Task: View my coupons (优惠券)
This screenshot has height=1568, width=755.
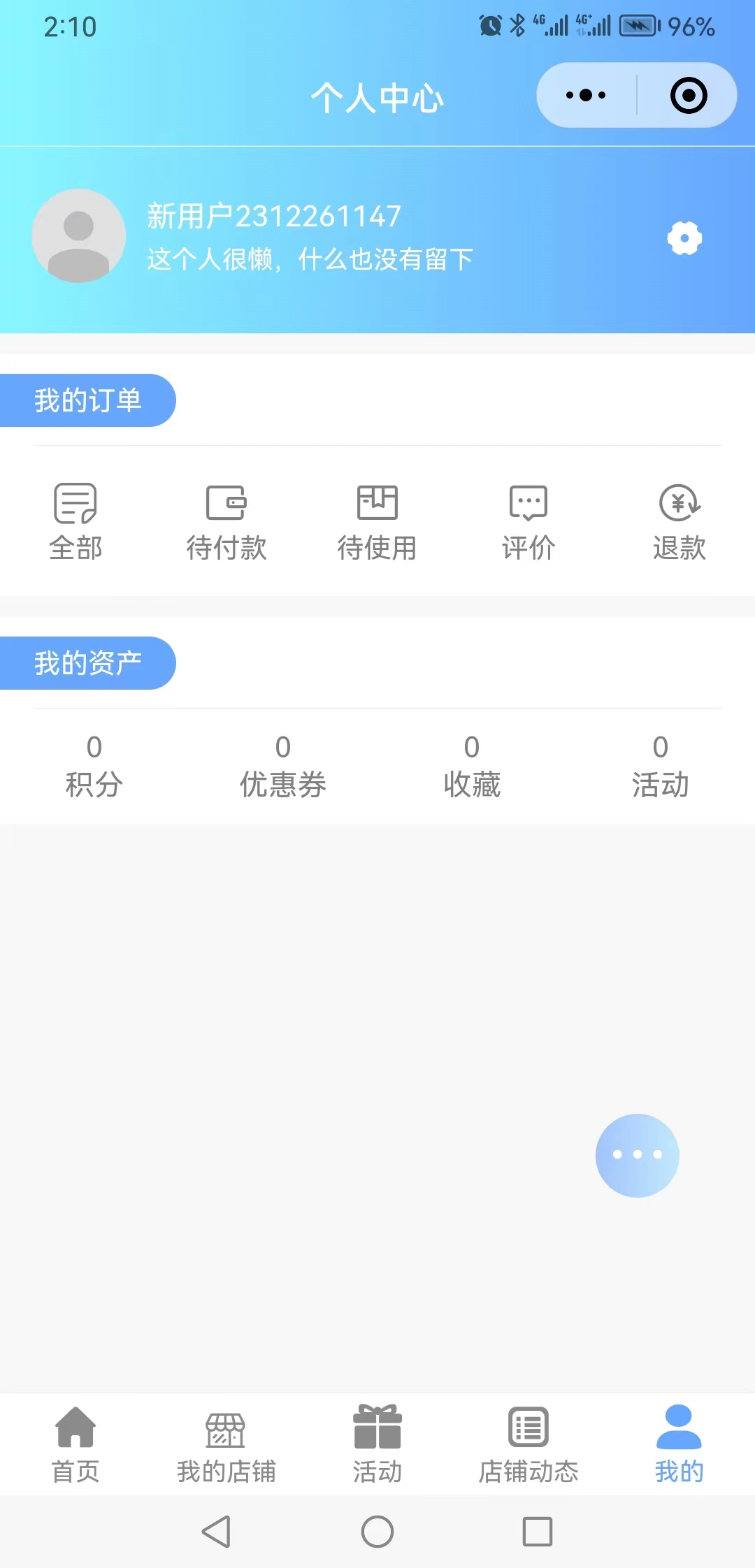Action: [283, 766]
